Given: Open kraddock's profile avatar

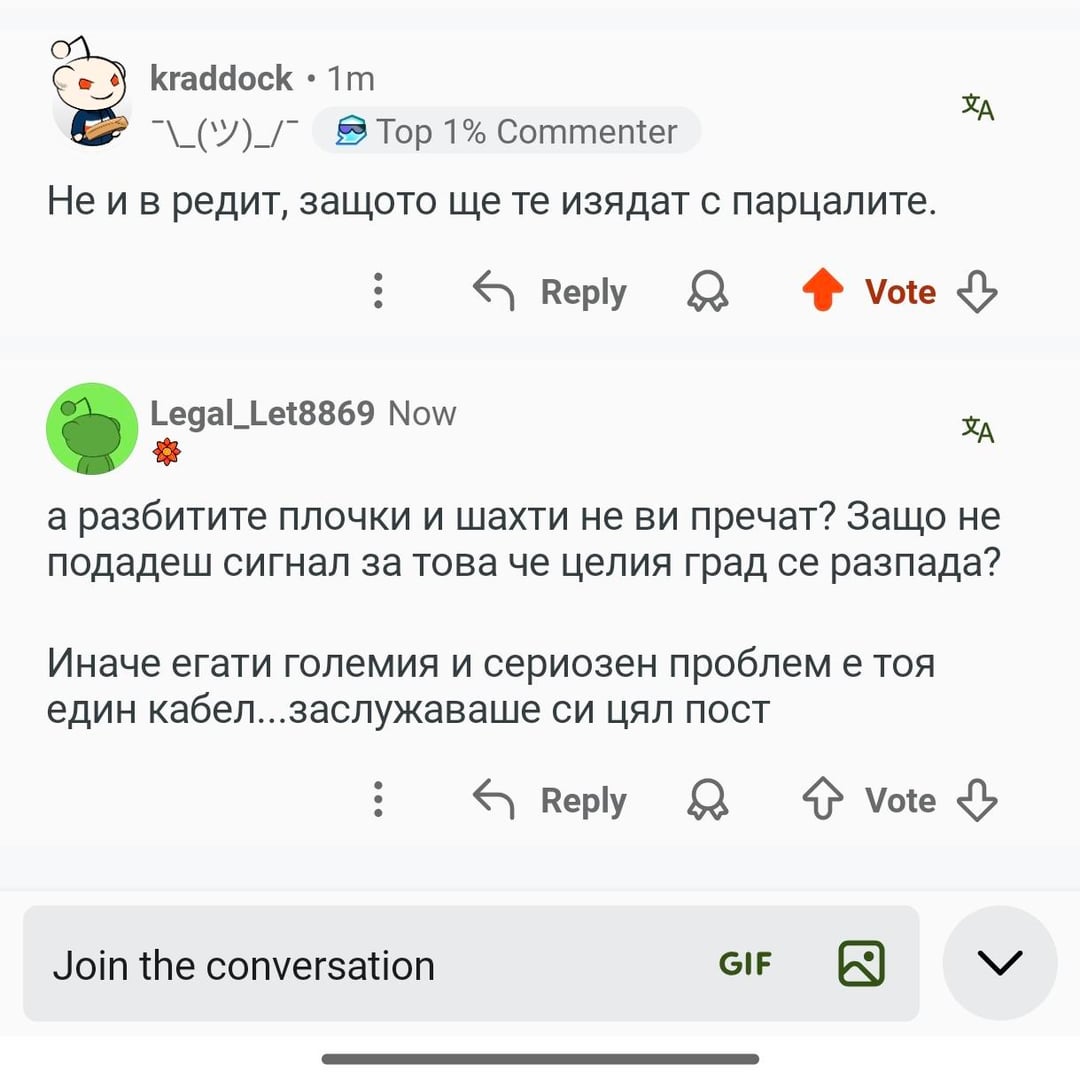Looking at the screenshot, I should [92, 97].
